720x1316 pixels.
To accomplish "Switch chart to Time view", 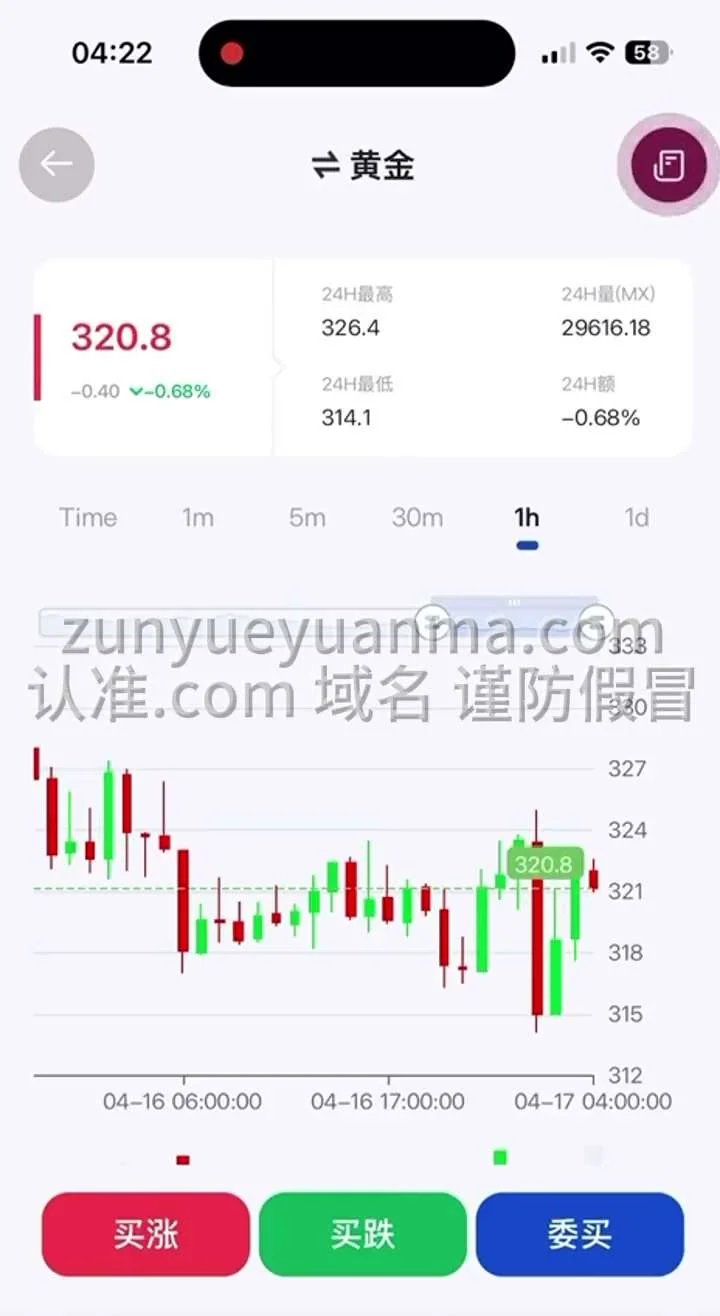I will point(88,517).
